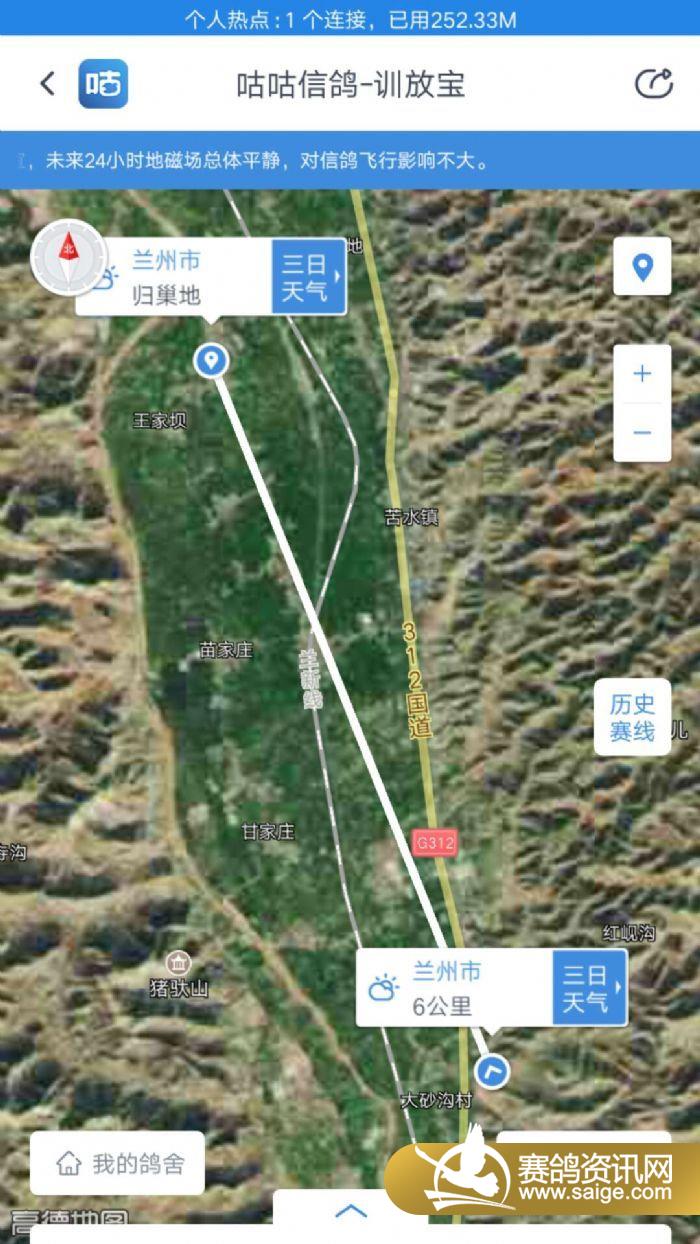Screen dimensions: 700x1244
Task: Open 历史赛线
Action: point(632,717)
